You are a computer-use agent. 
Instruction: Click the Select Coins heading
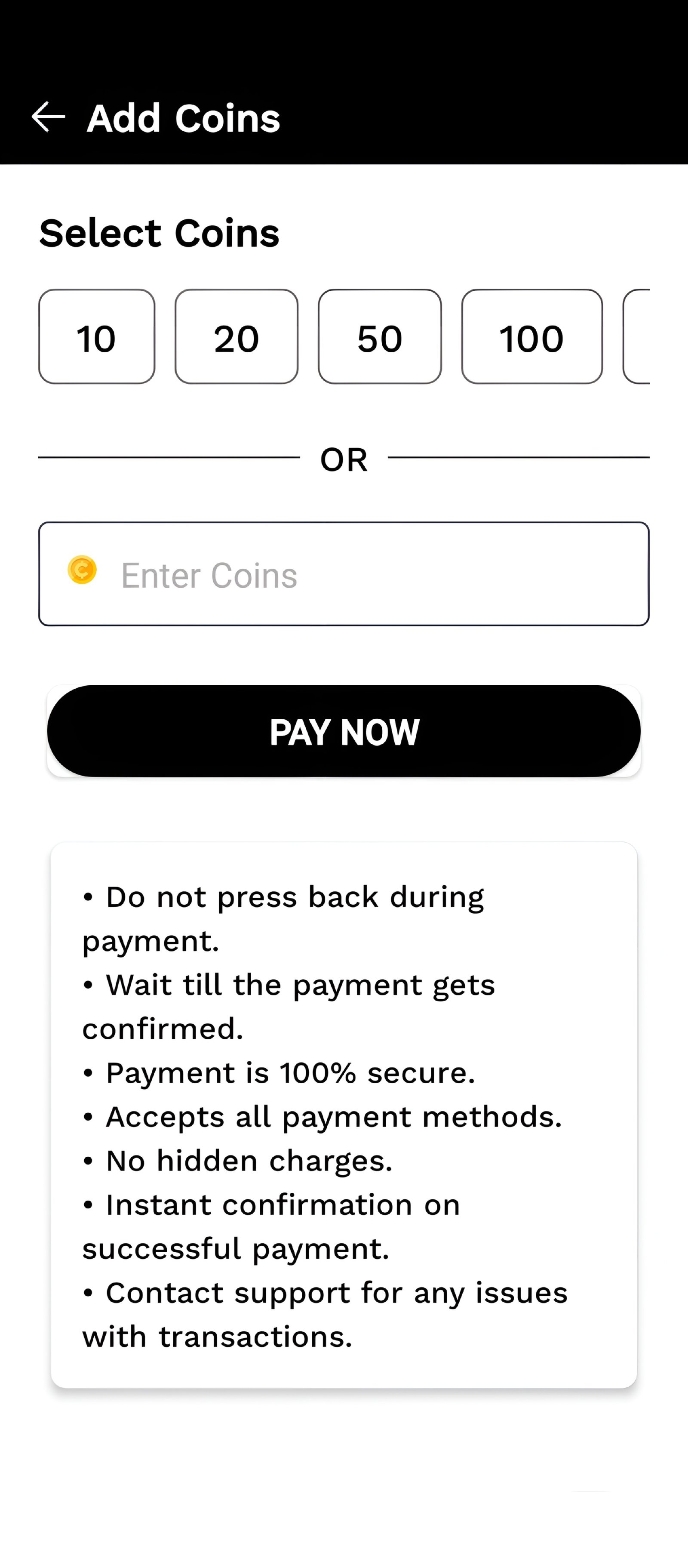click(159, 232)
